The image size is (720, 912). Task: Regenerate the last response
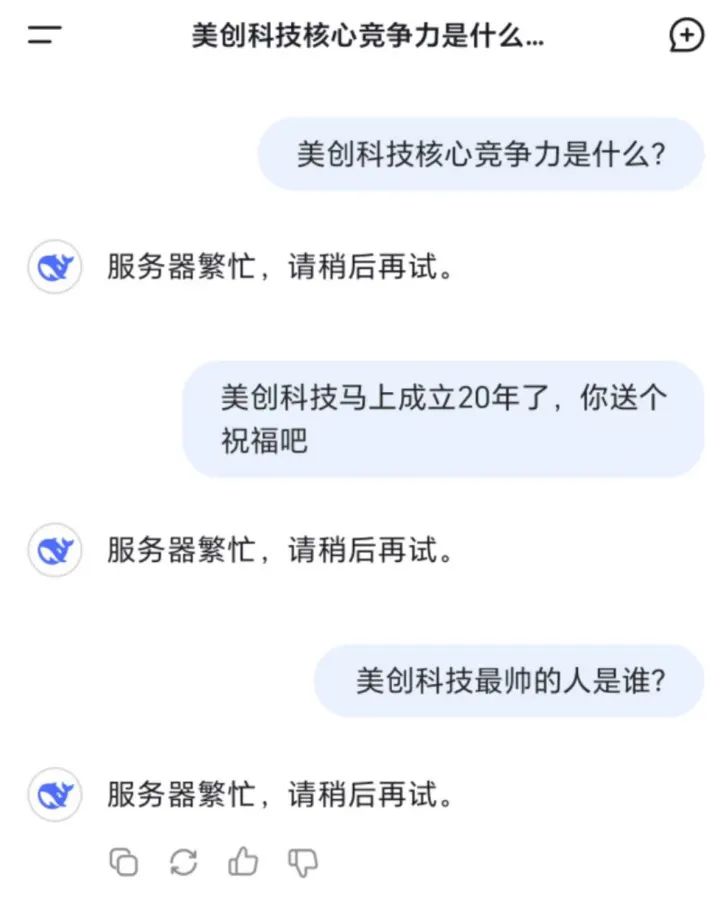184,862
